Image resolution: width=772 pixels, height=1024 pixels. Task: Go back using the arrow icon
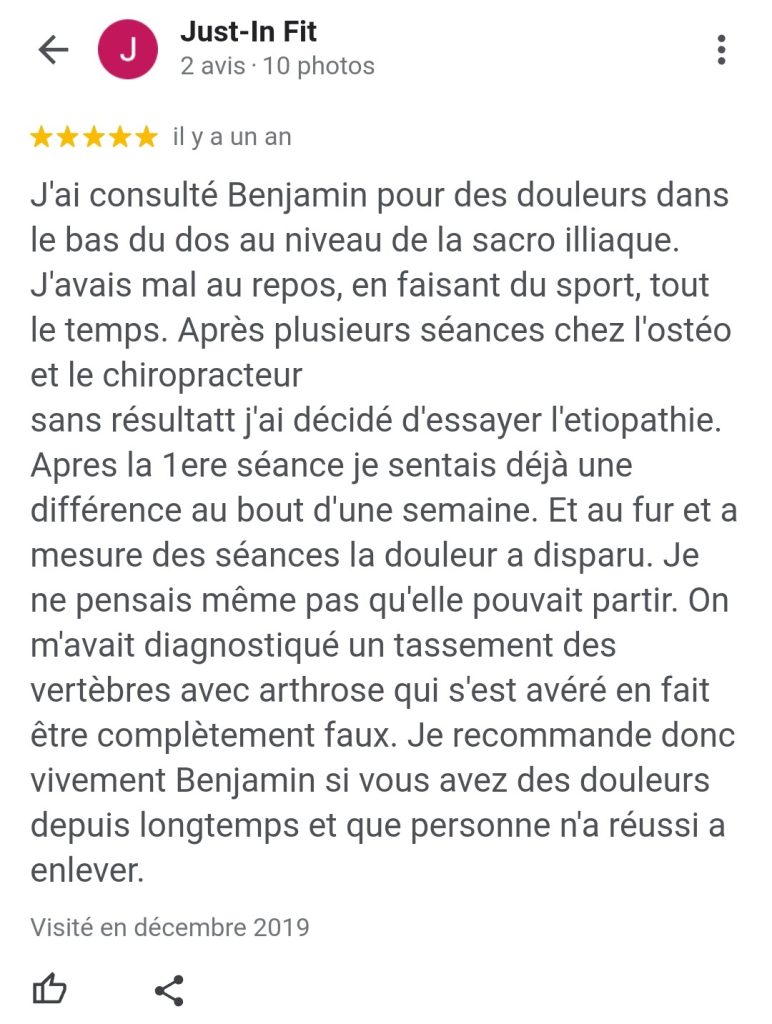tap(52, 50)
